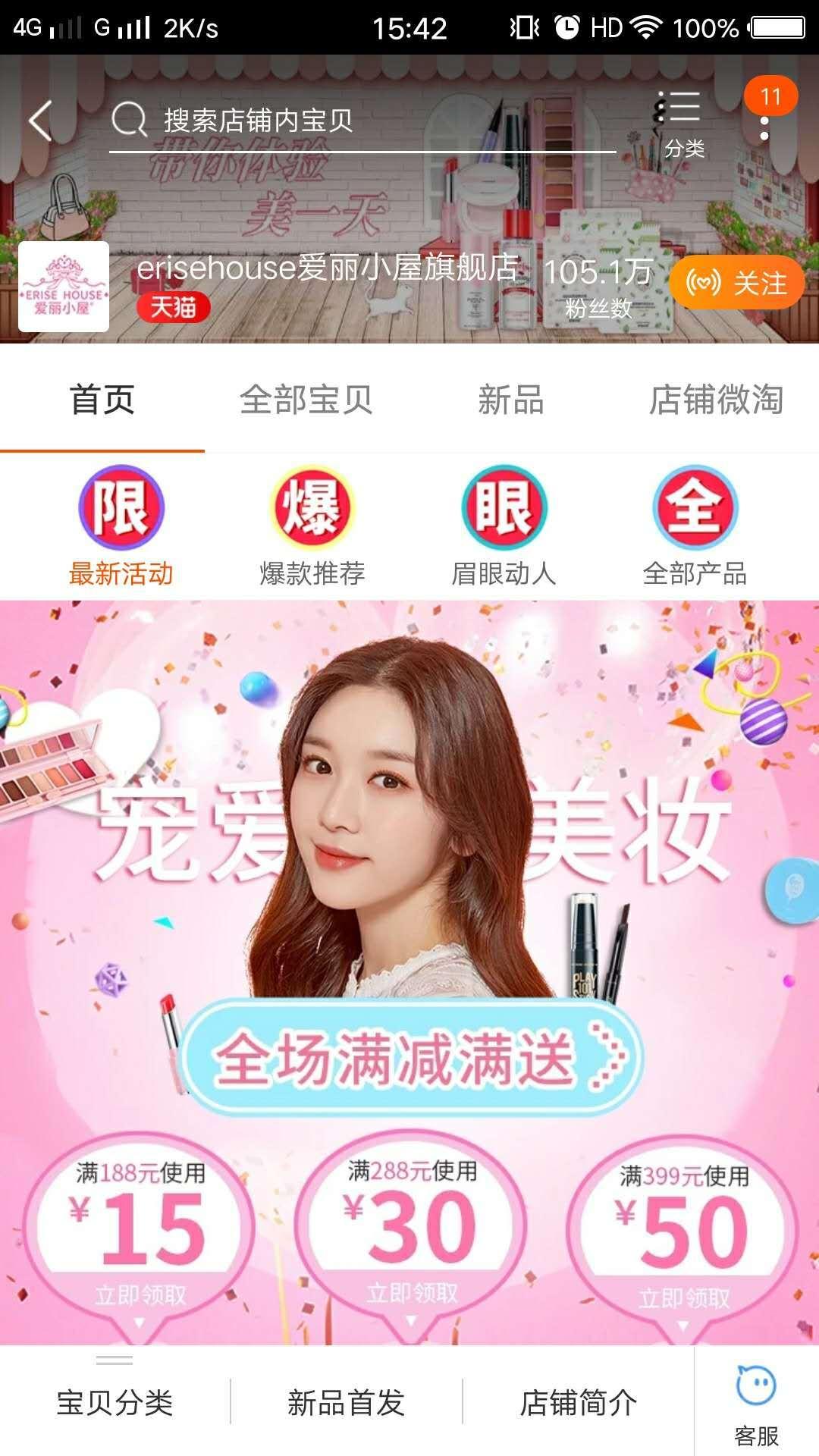
Task: Open the 店铺微淘 tab
Action: [716, 400]
